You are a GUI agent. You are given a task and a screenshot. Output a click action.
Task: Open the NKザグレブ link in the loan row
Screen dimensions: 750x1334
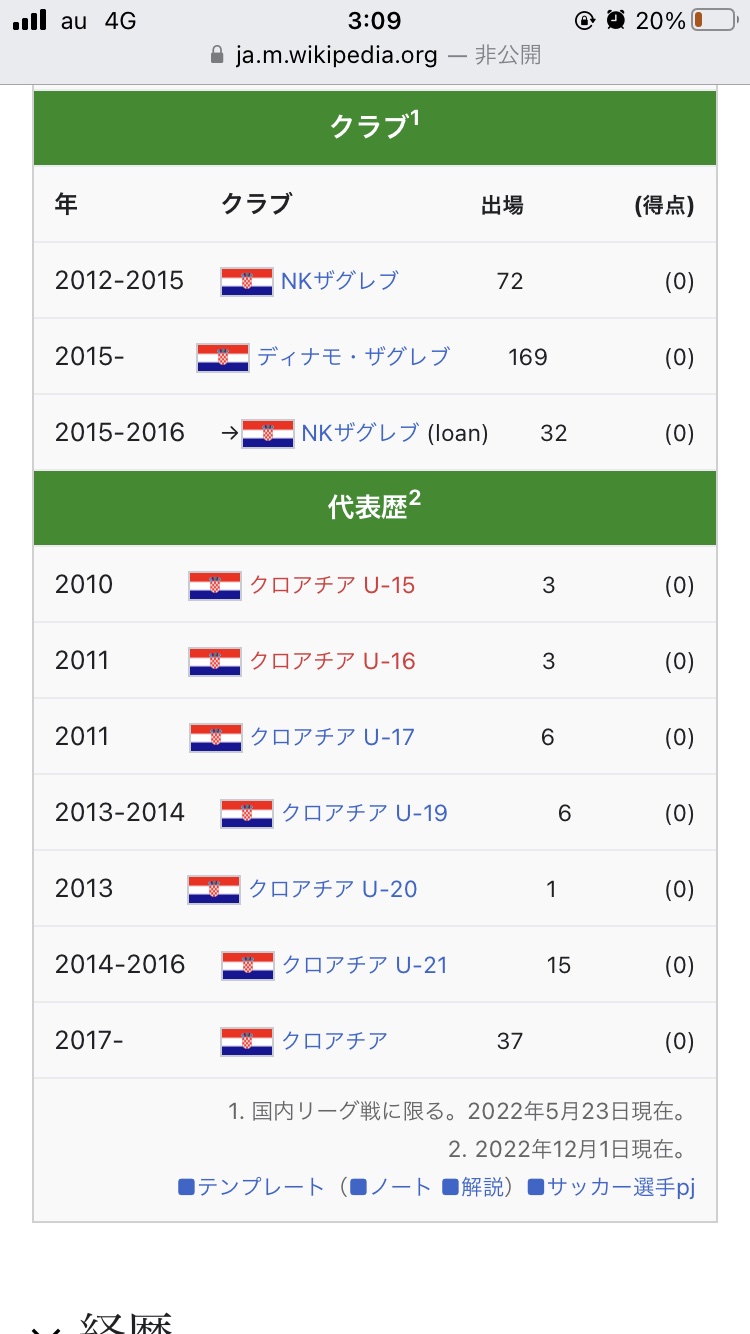point(360,433)
